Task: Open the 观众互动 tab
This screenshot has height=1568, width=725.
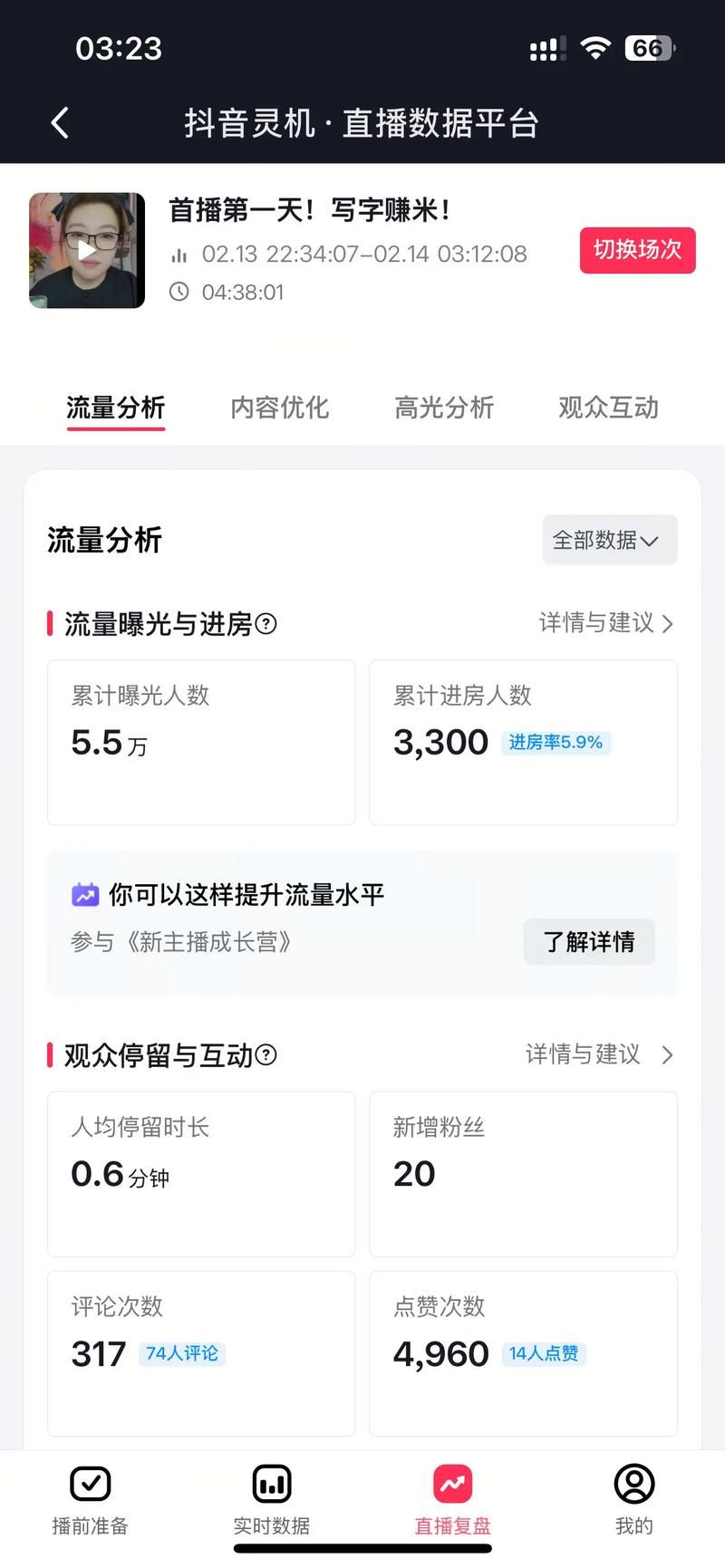Action: pyautogui.click(x=606, y=408)
